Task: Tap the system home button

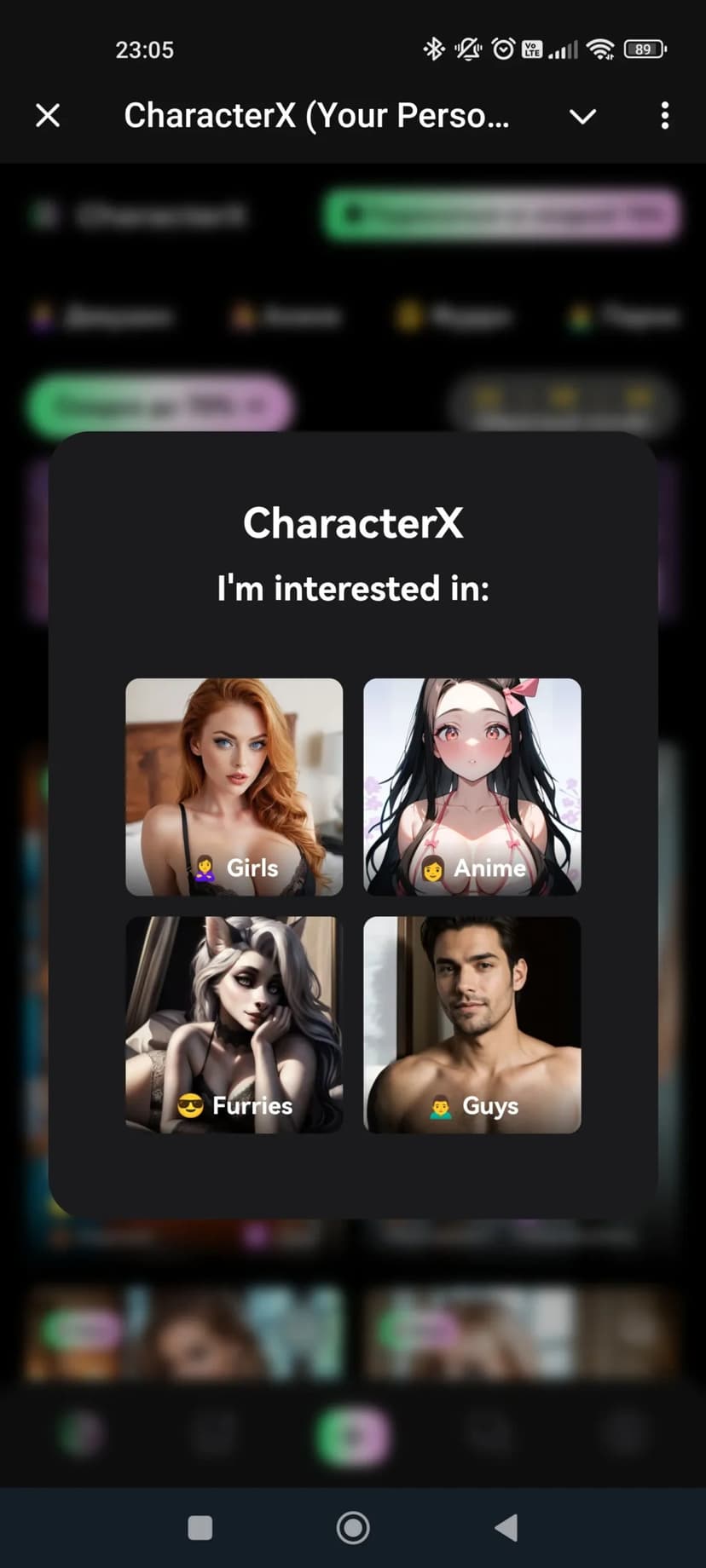Action: click(353, 1528)
